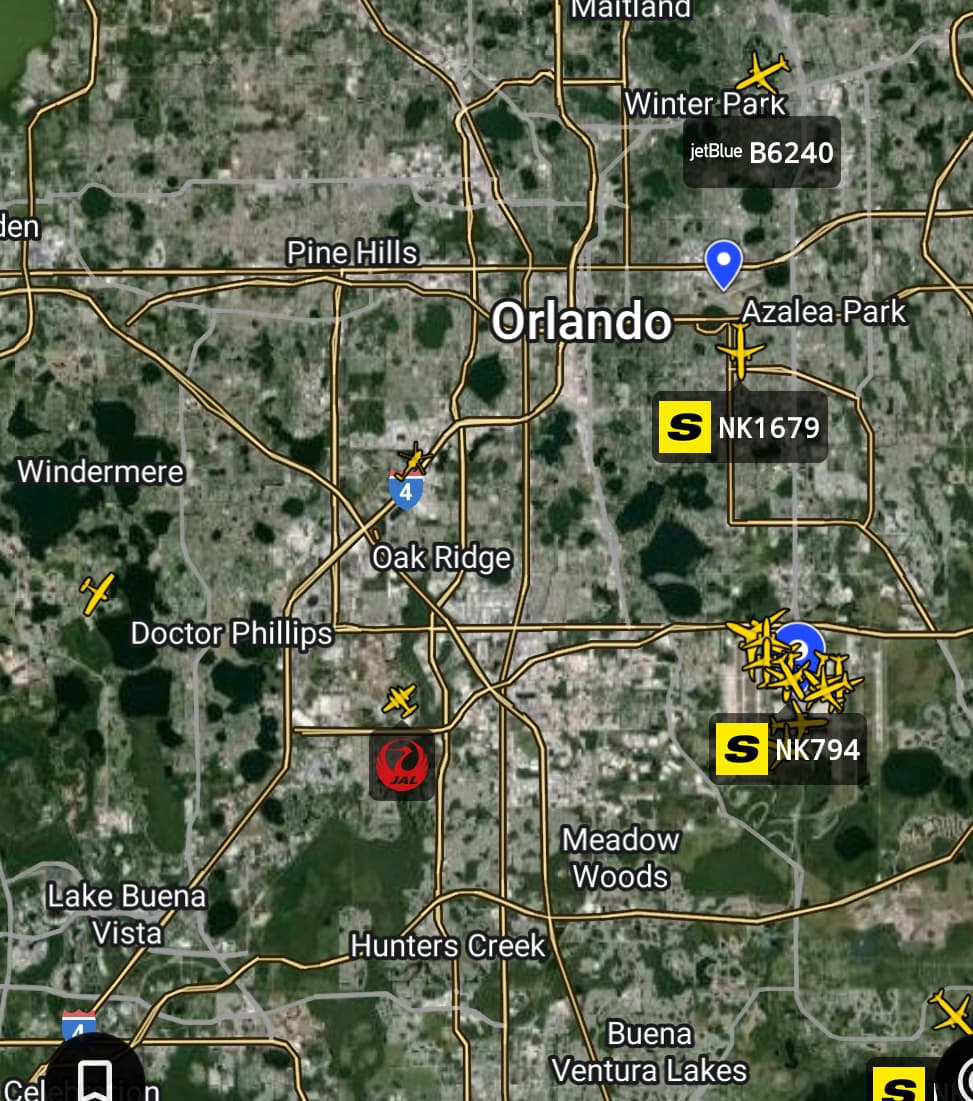Select the plane near Winter Park
Image resolution: width=973 pixels, height=1101 pixels.
[x=763, y=73]
